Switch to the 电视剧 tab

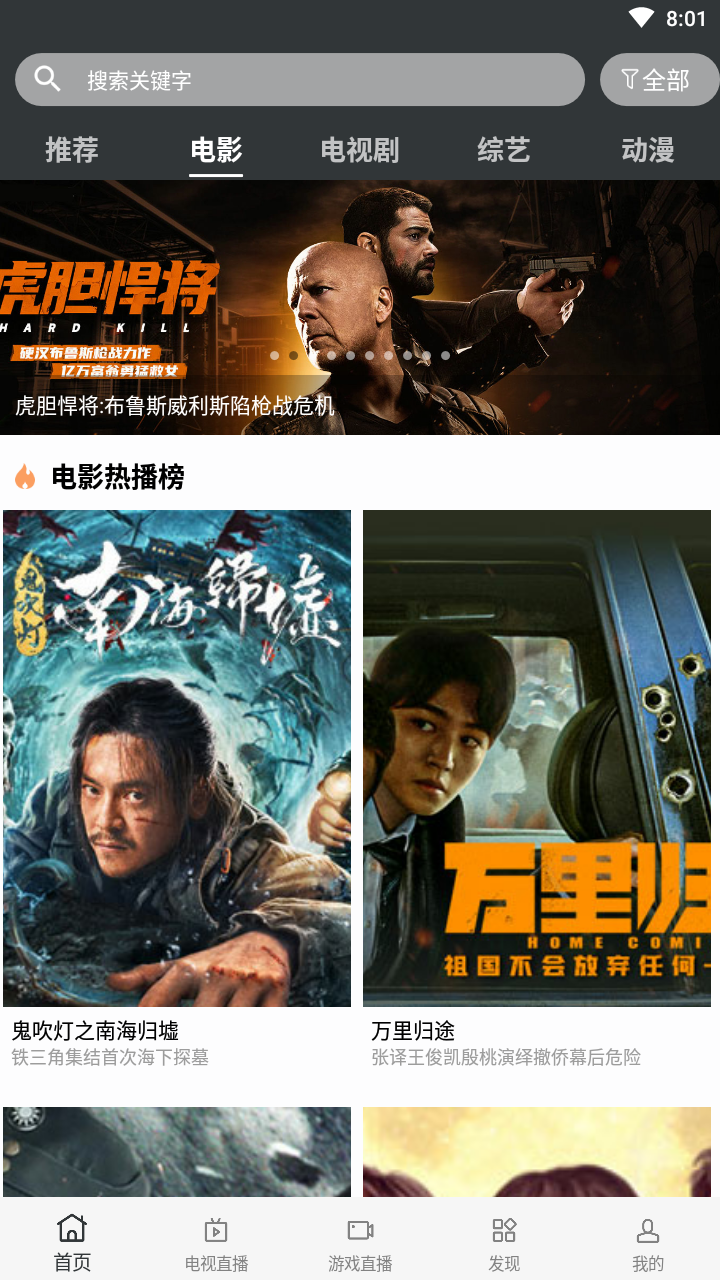(360, 150)
